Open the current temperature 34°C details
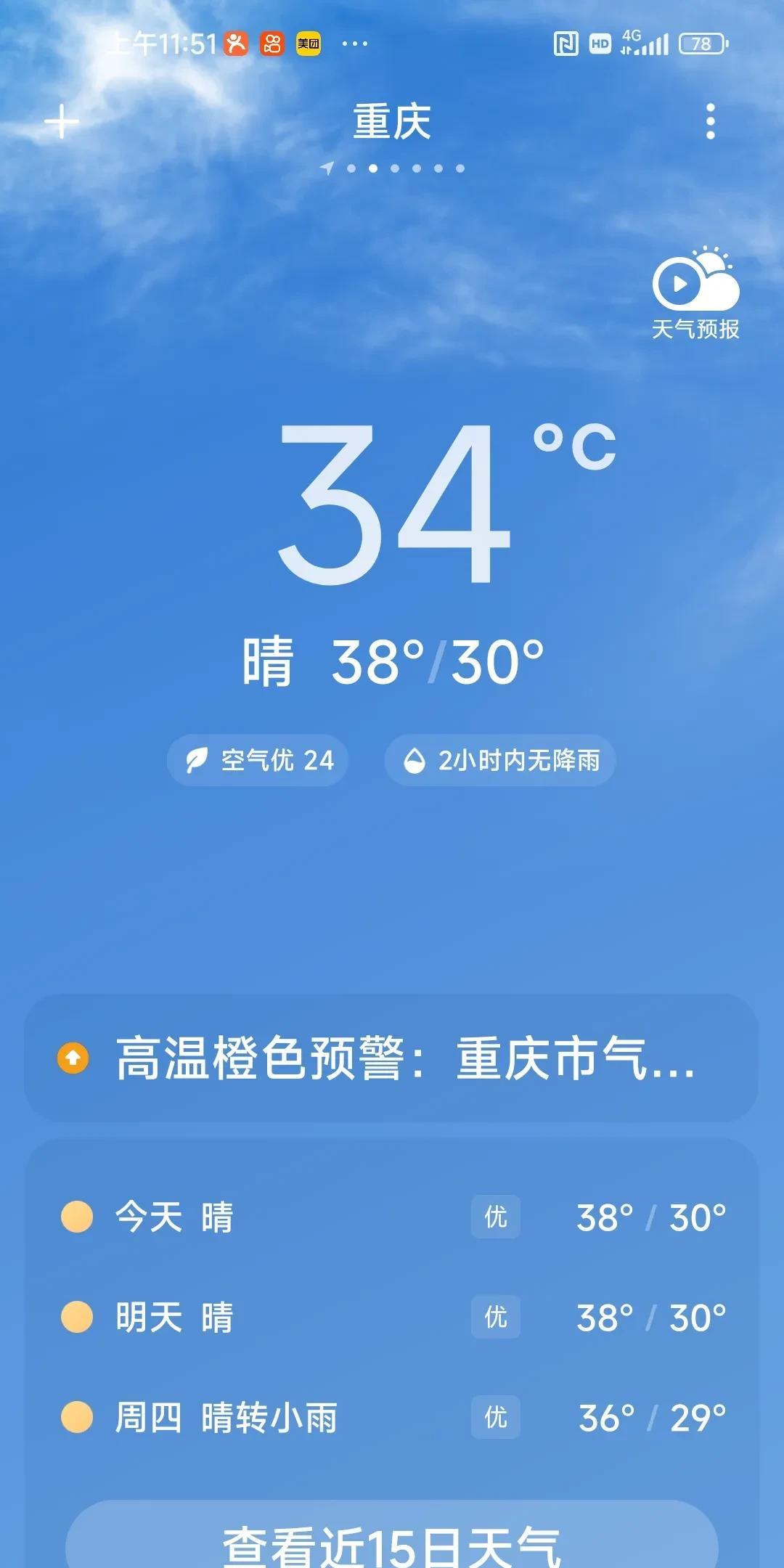This screenshot has height=1568, width=784. 407,505
